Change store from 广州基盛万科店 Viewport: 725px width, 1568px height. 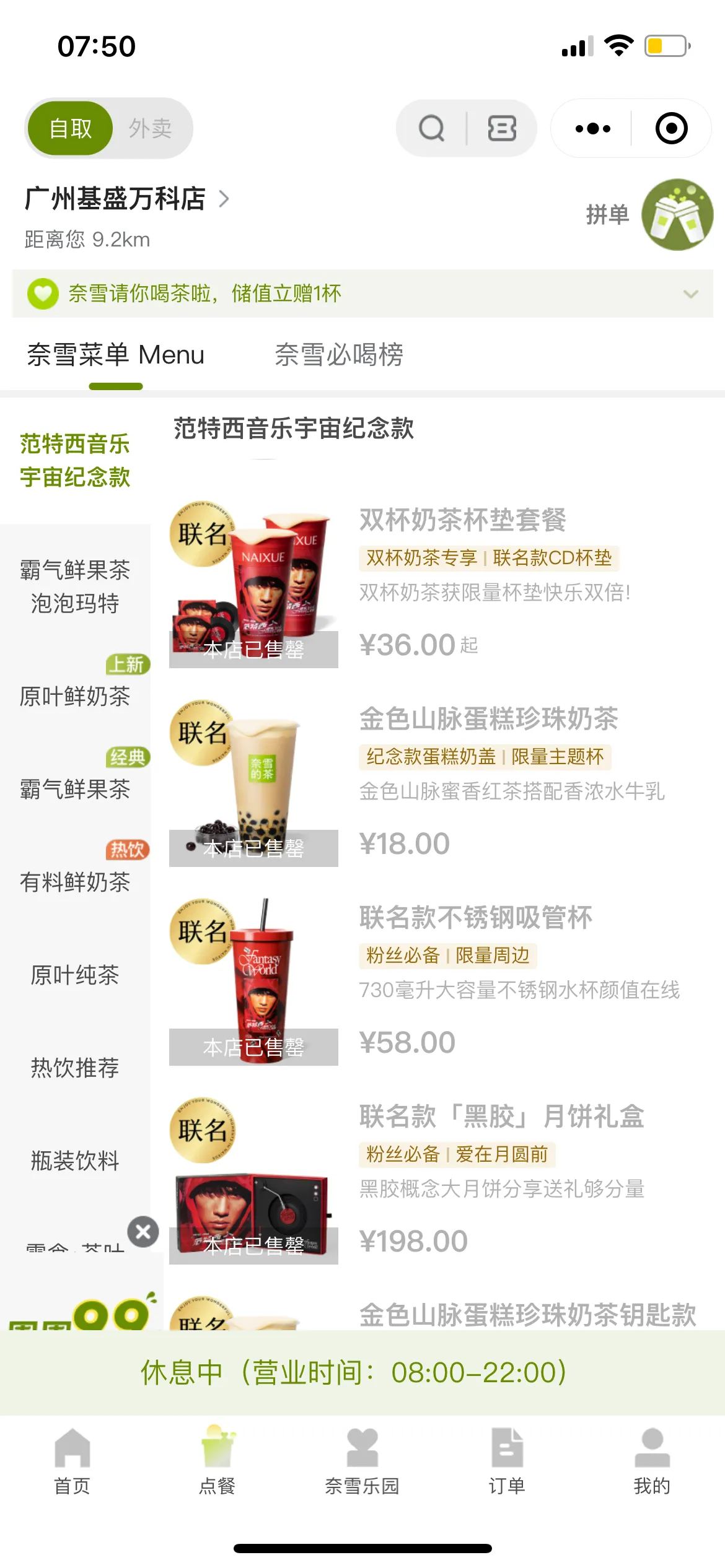127,199
